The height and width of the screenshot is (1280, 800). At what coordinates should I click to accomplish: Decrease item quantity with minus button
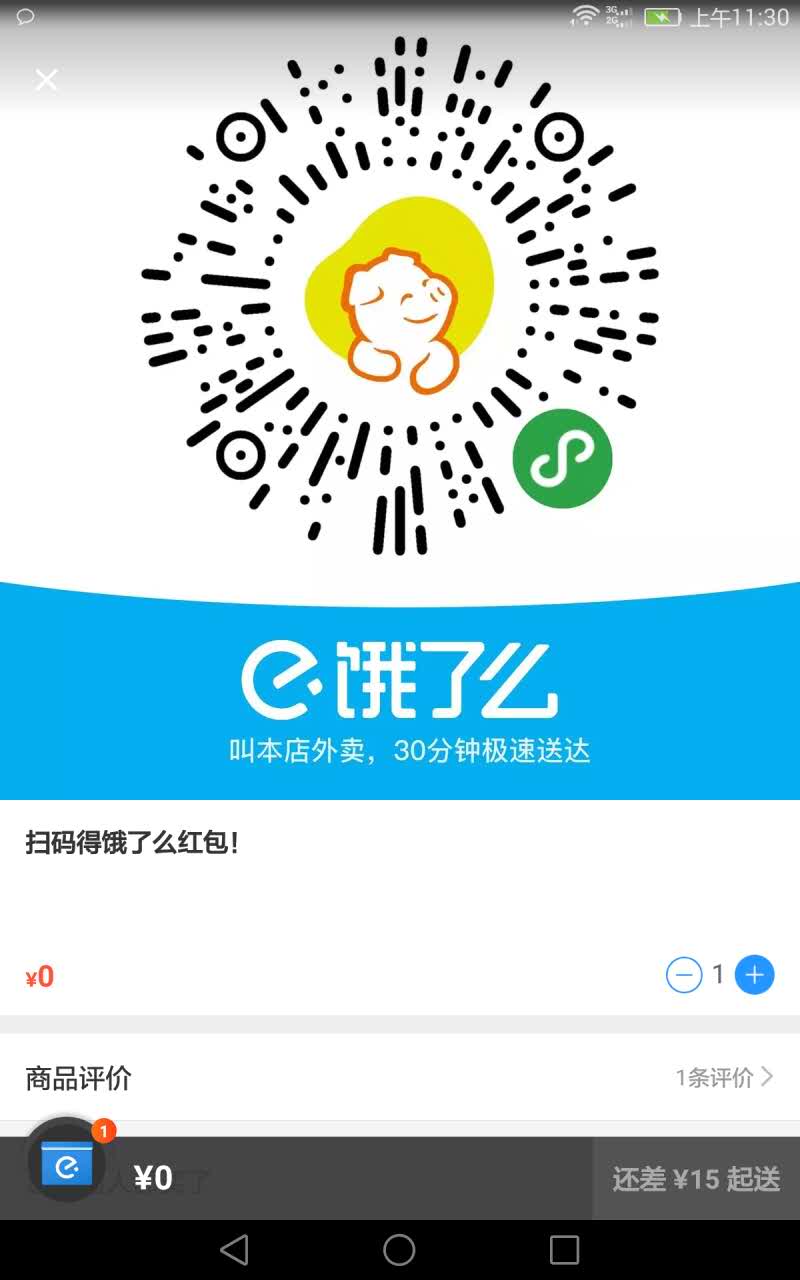[684, 975]
